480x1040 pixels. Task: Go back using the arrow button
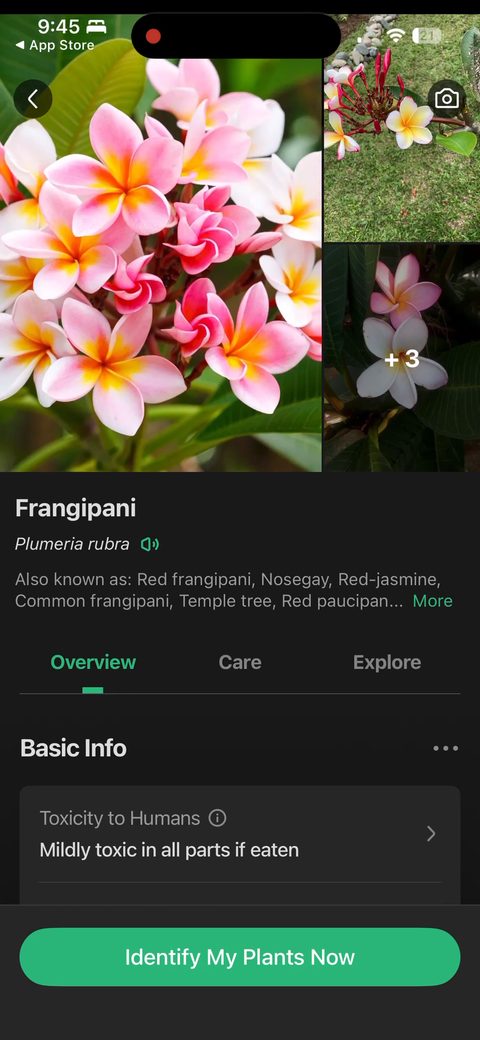(32, 99)
